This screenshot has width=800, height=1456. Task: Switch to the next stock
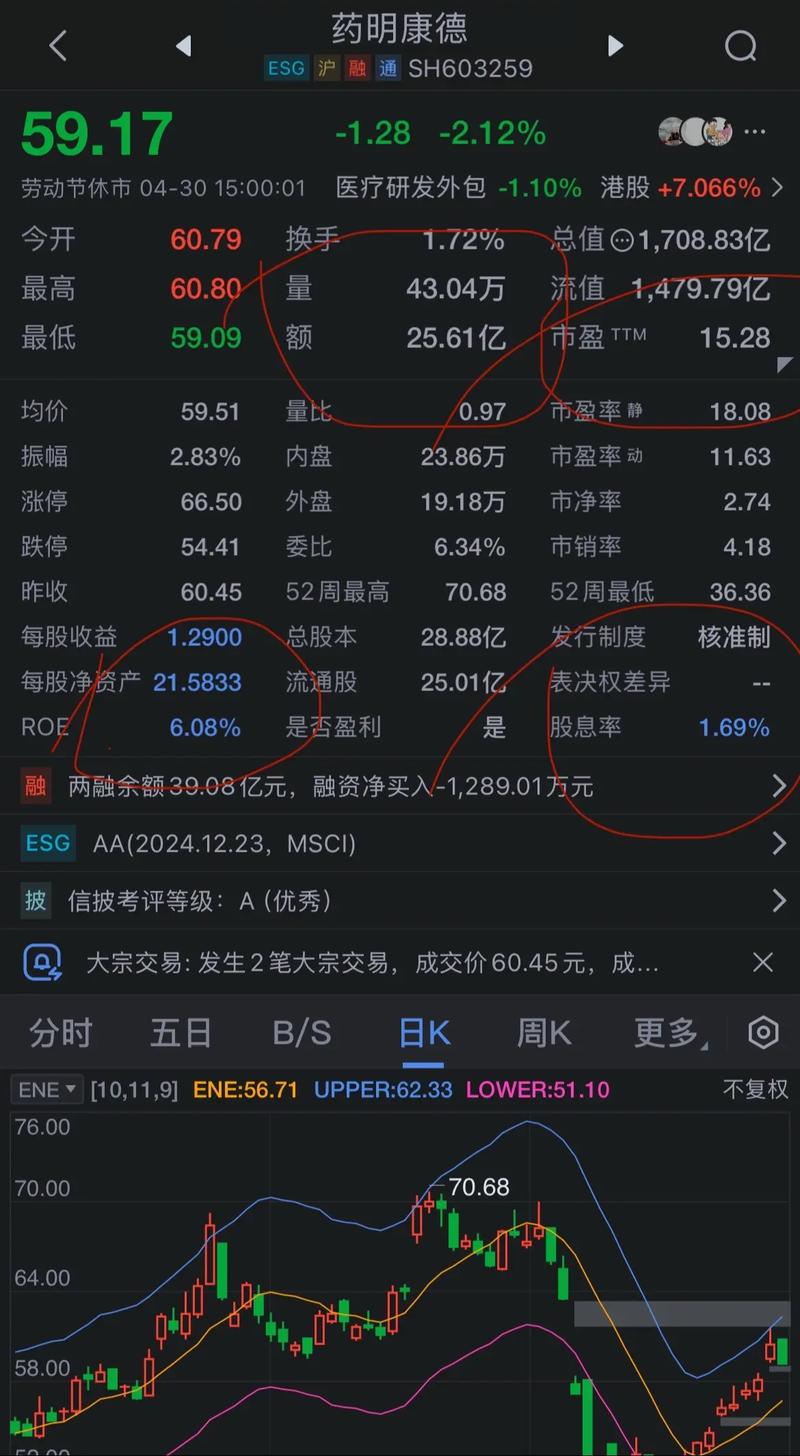coord(615,45)
